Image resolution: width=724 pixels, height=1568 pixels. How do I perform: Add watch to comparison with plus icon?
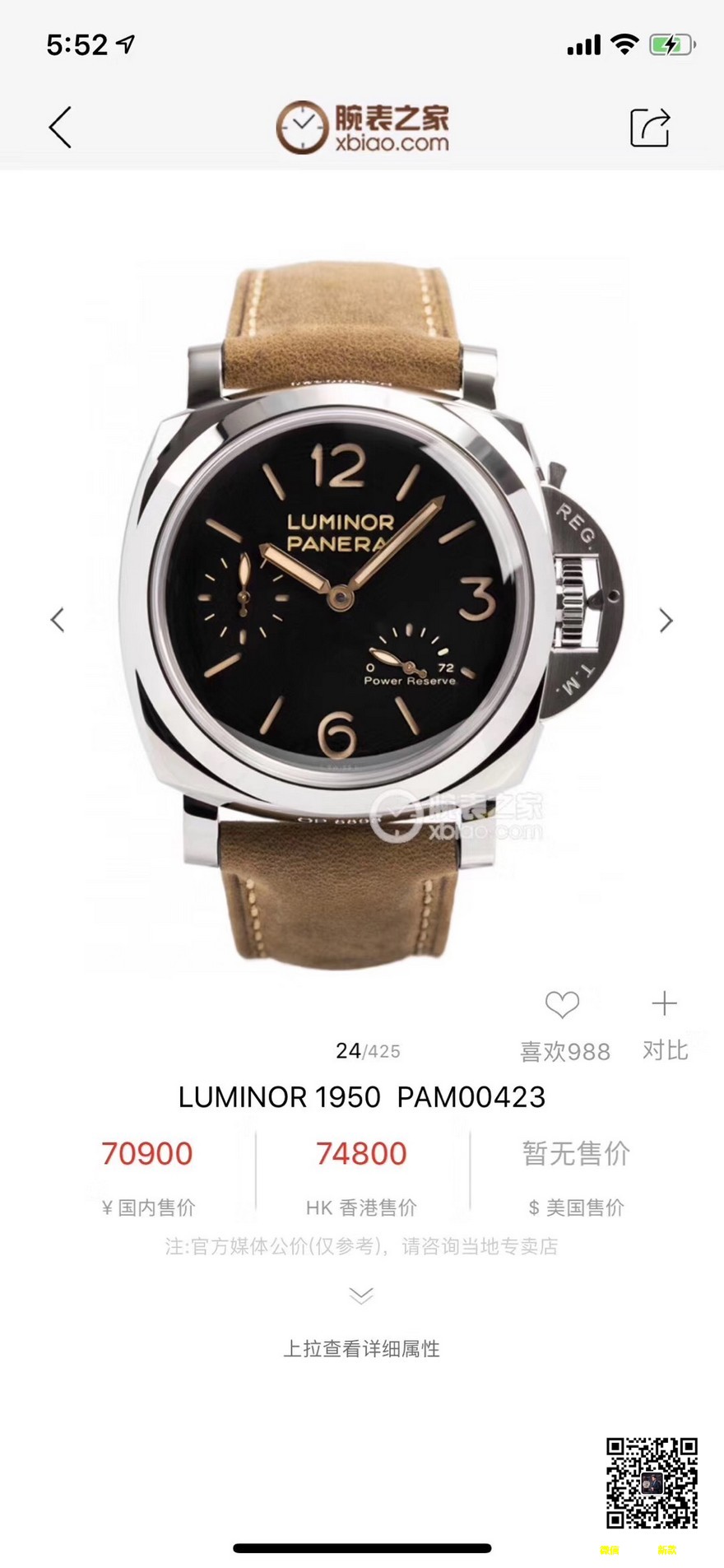pos(664,1003)
